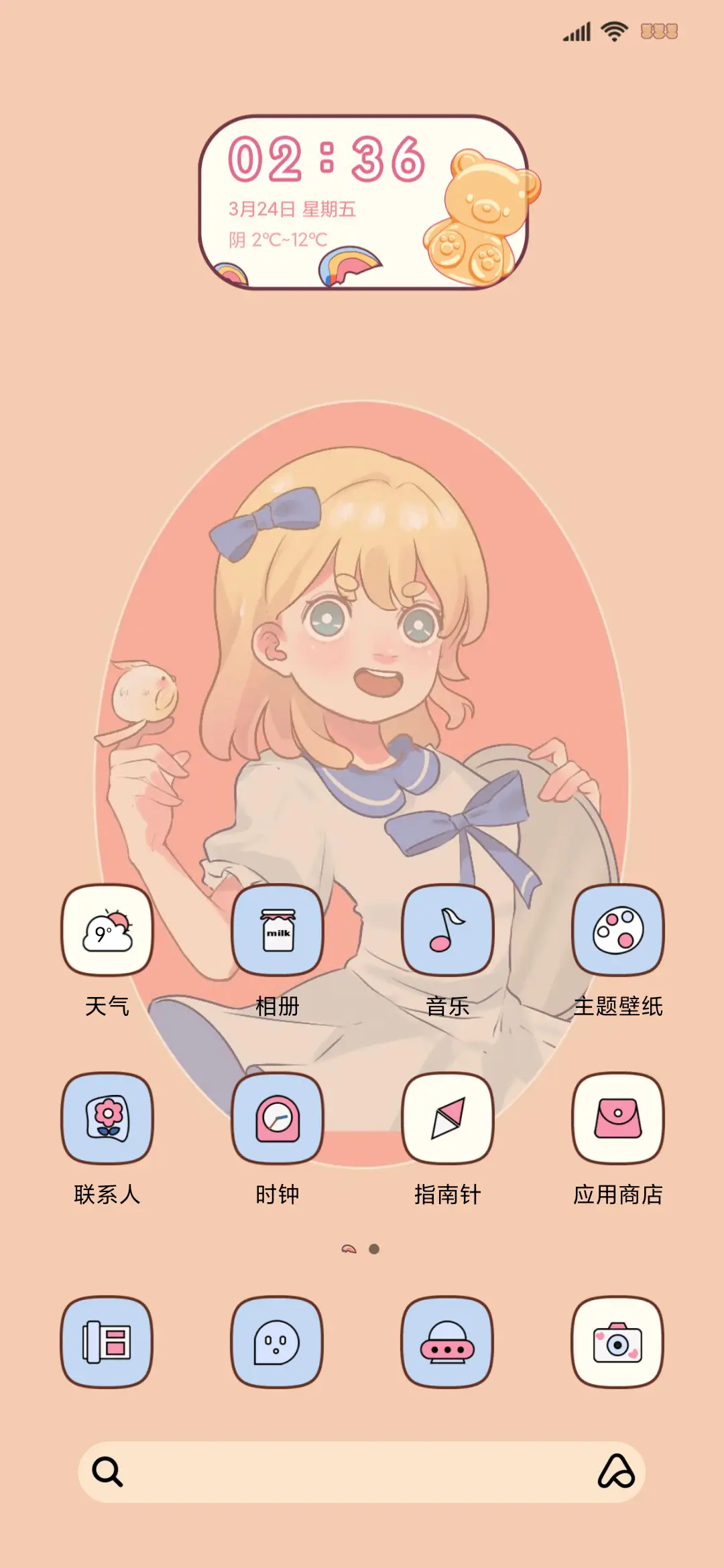Viewport: 724px width, 1568px height.
Task: Launch the camera from the dock
Action: point(617,1344)
